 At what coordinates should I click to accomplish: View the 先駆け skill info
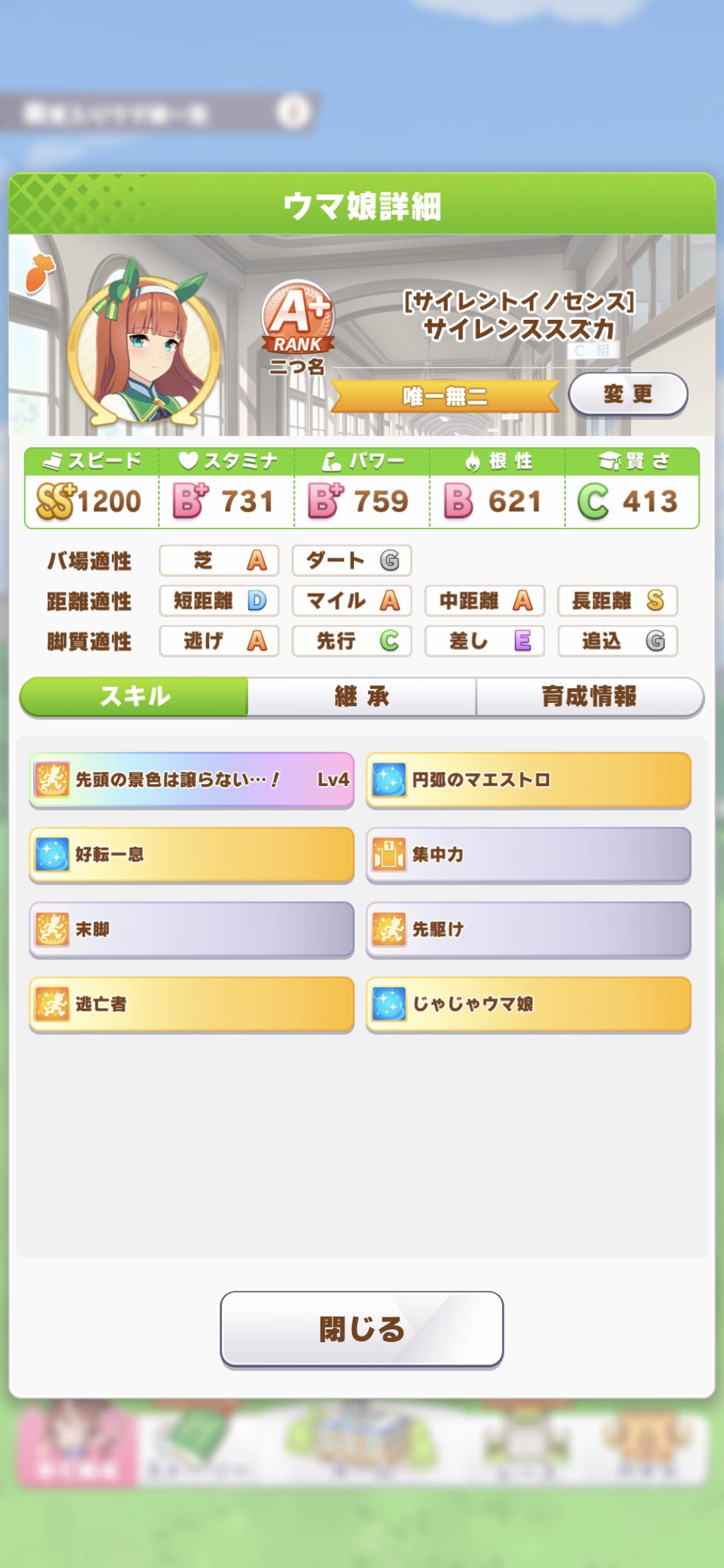(528, 929)
